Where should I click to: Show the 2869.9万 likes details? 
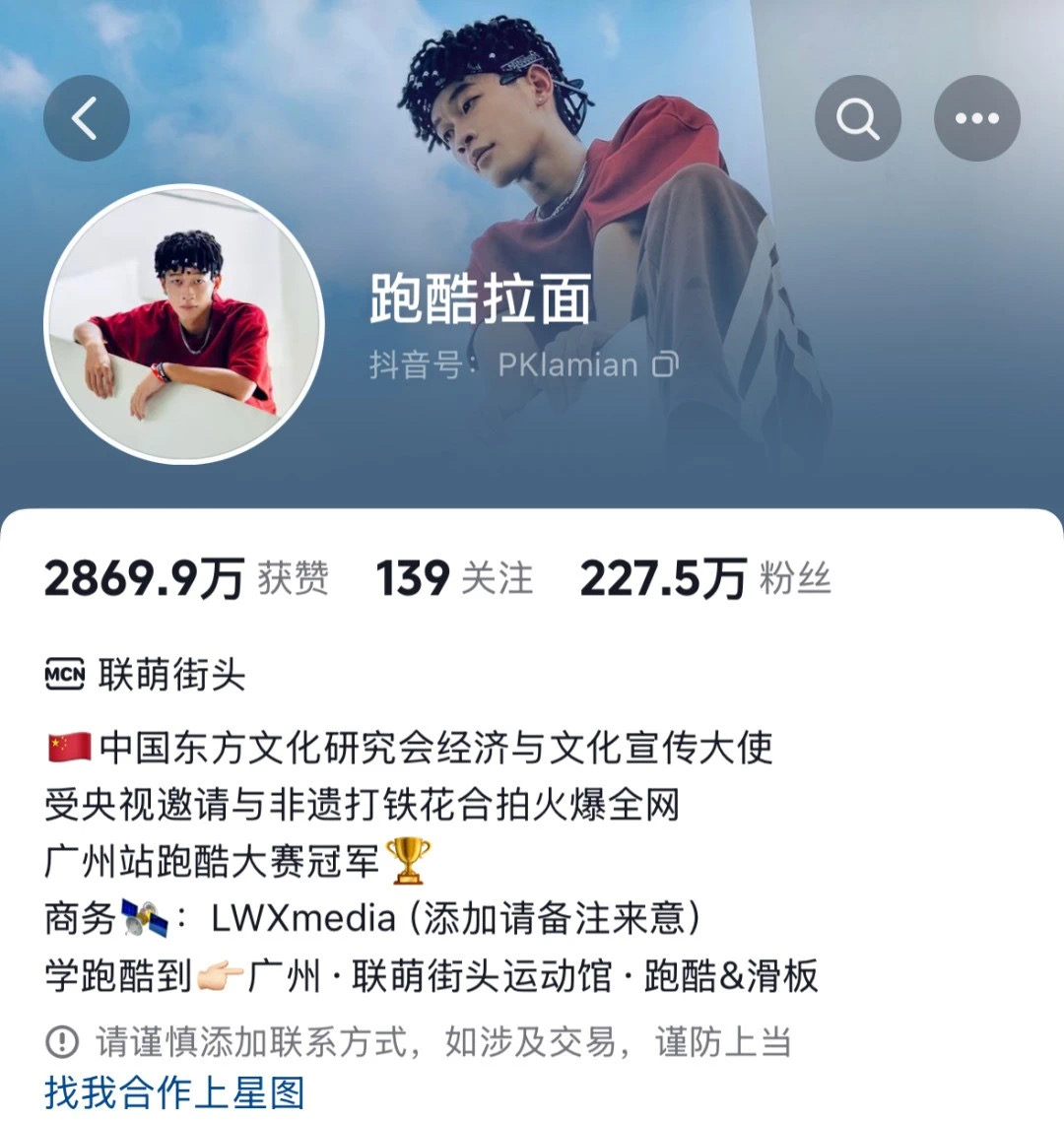coord(186,578)
